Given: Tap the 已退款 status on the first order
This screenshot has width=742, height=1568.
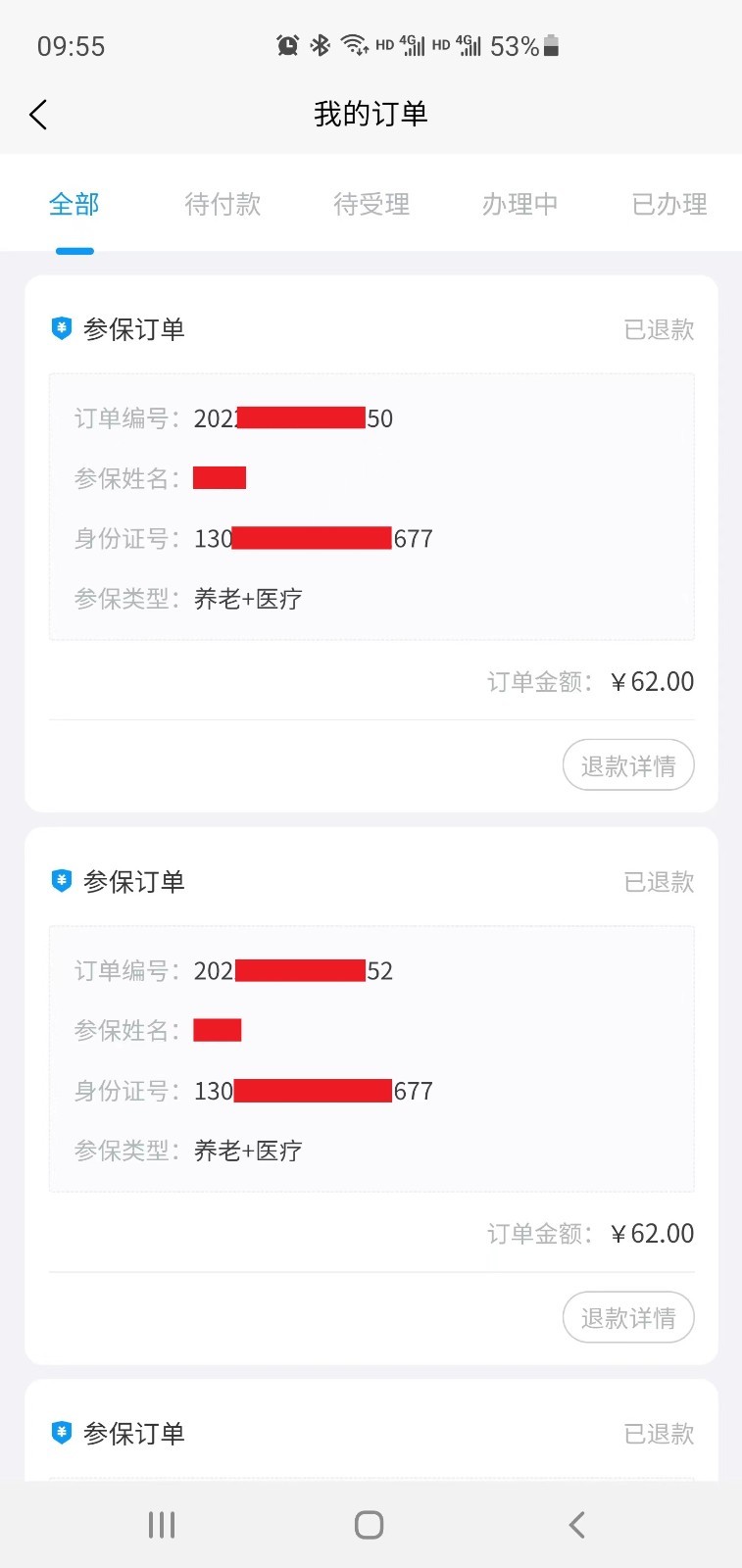Looking at the screenshot, I should (x=659, y=329).
